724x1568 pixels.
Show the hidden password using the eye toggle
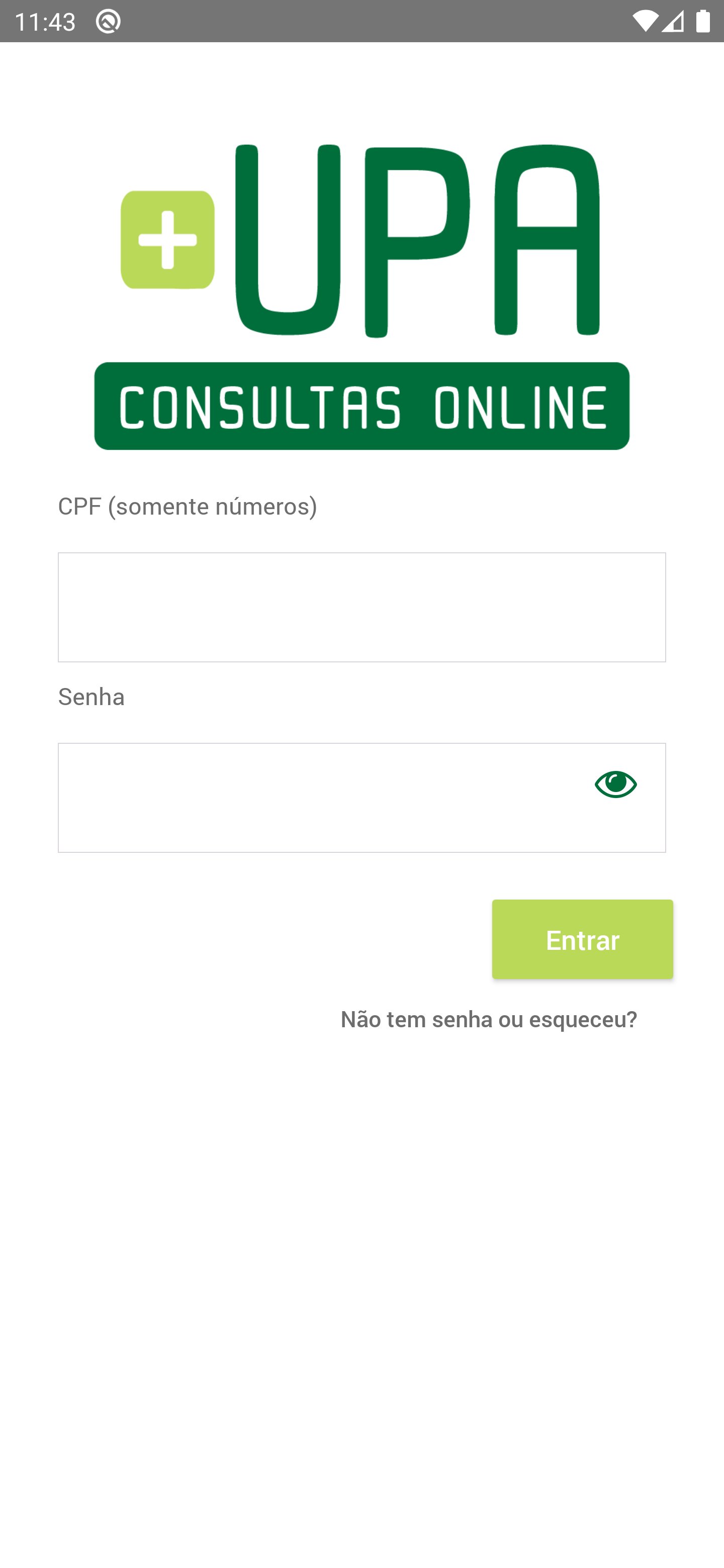click(x=615, y=784)
